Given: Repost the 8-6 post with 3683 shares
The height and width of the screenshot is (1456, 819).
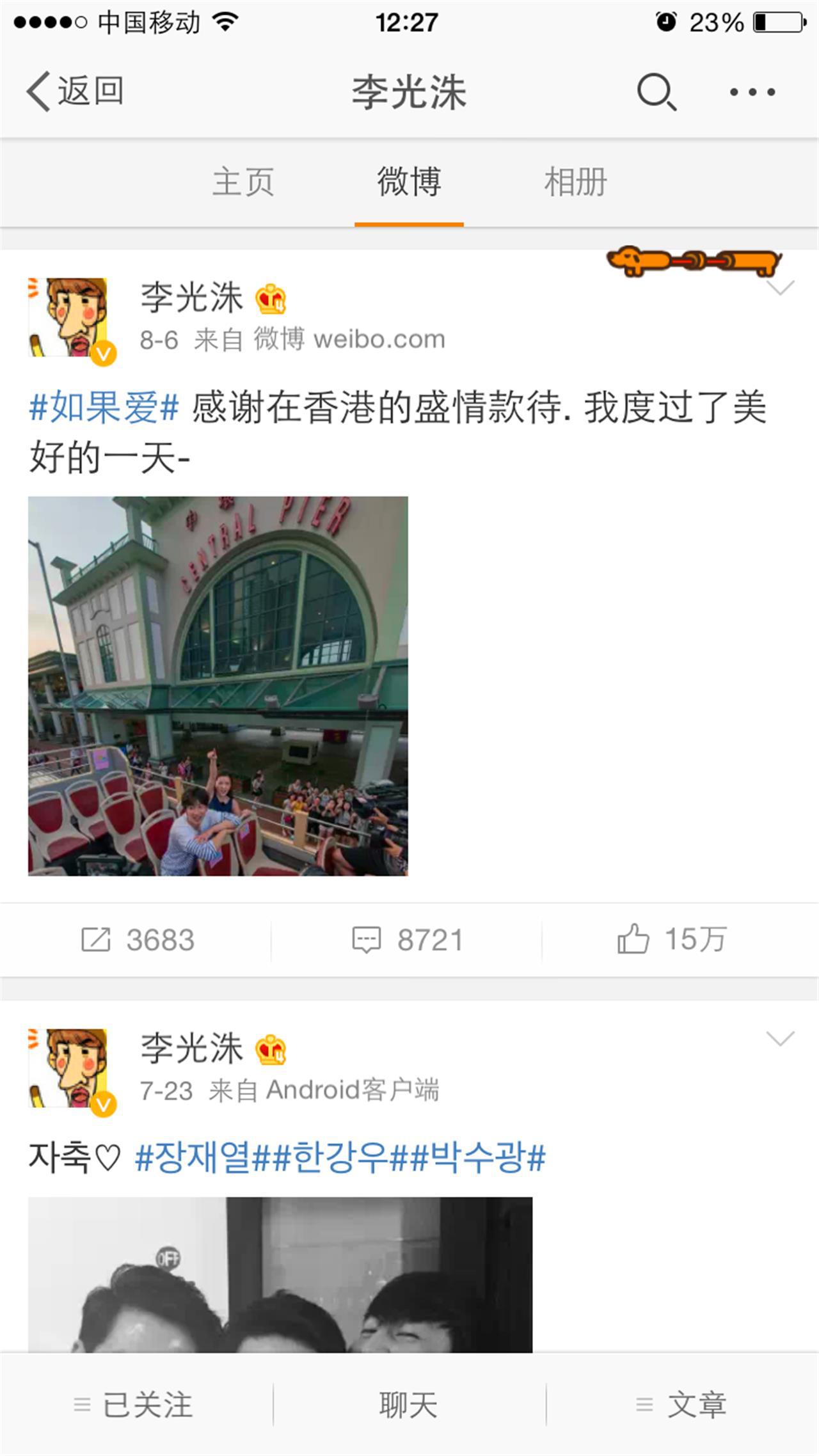Looking at the screenshot, I should [137, 940].
